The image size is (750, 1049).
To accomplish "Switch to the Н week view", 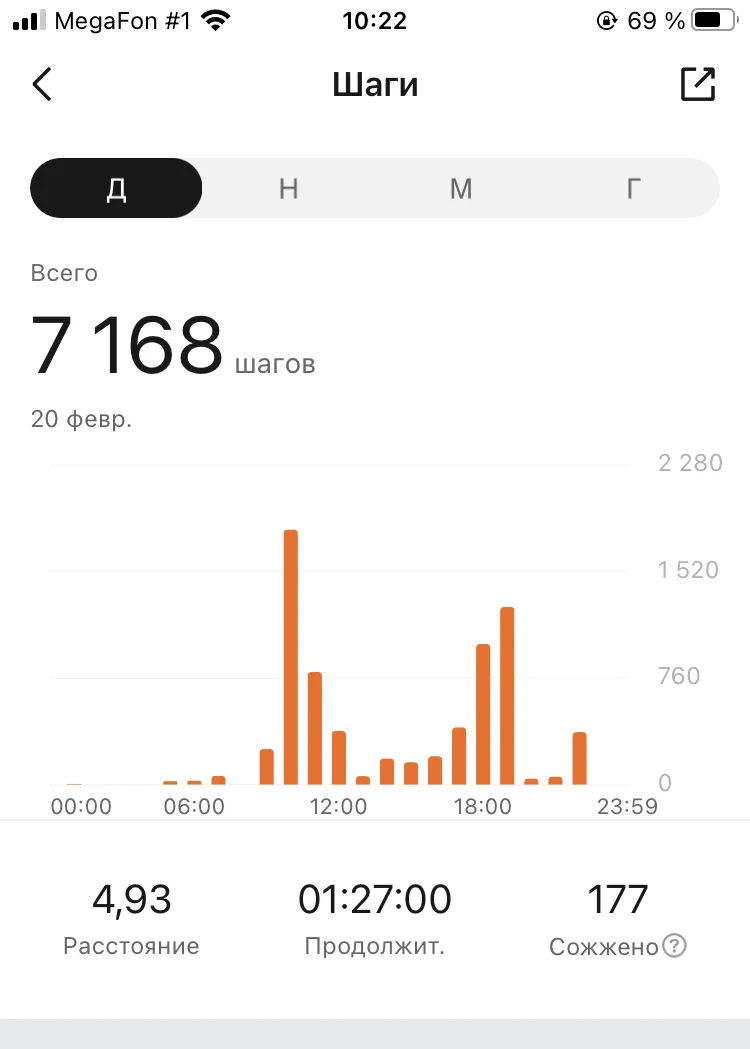I will (288, 188).
